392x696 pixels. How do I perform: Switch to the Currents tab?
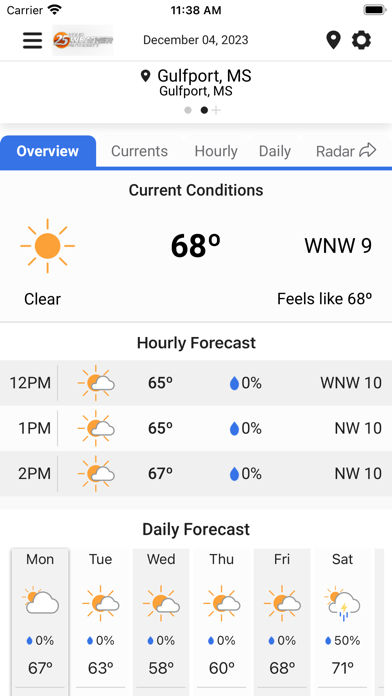click(139, 151)
